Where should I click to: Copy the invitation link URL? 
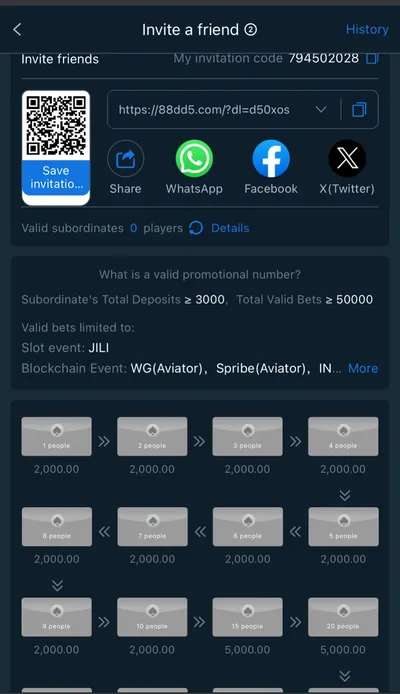click(359, 109)
